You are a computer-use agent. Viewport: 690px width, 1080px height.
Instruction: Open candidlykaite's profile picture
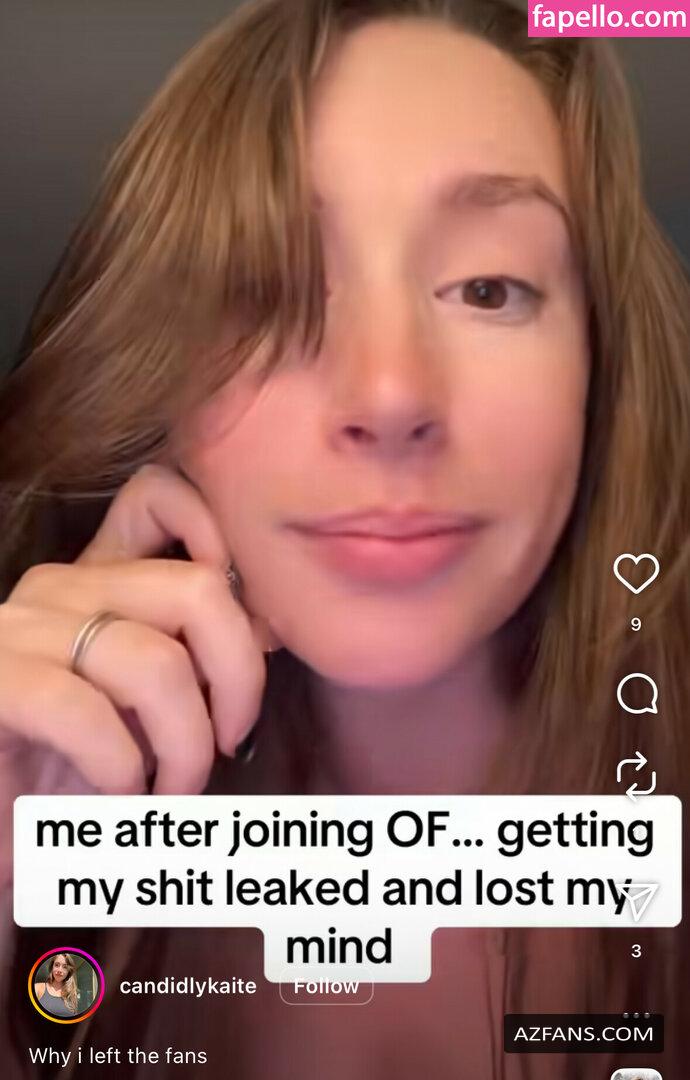point(66,985)
